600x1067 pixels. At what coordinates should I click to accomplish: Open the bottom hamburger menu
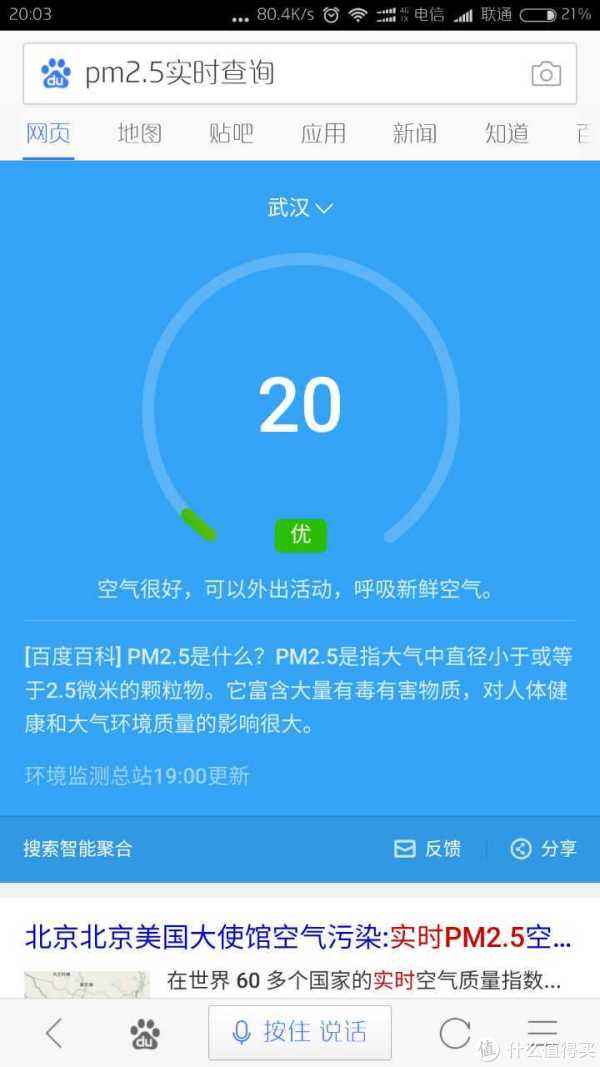(542, 1033)
